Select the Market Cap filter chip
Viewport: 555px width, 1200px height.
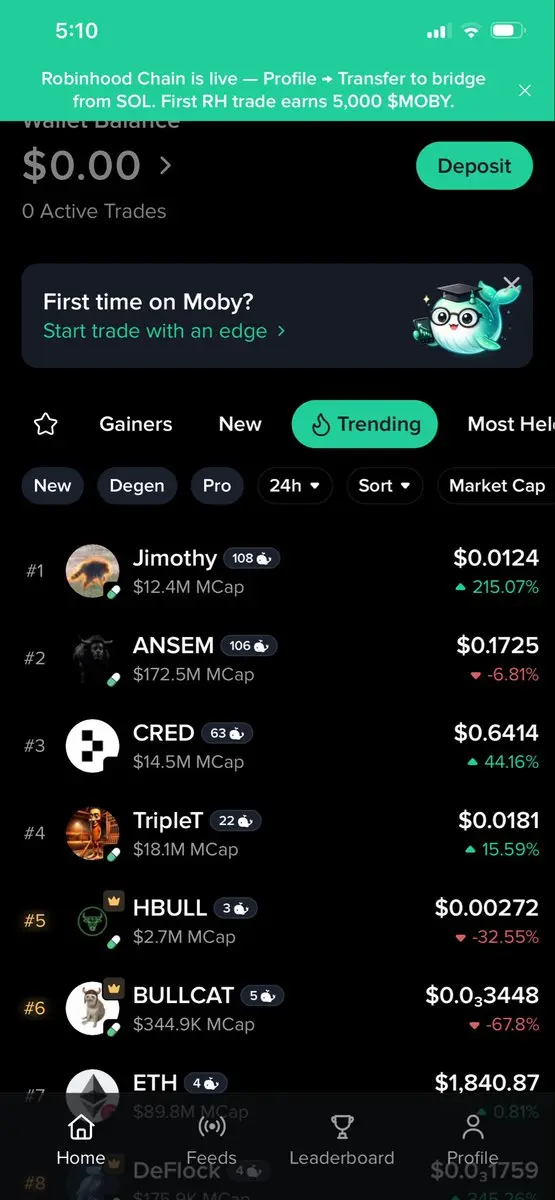click(x=496, y=486)
